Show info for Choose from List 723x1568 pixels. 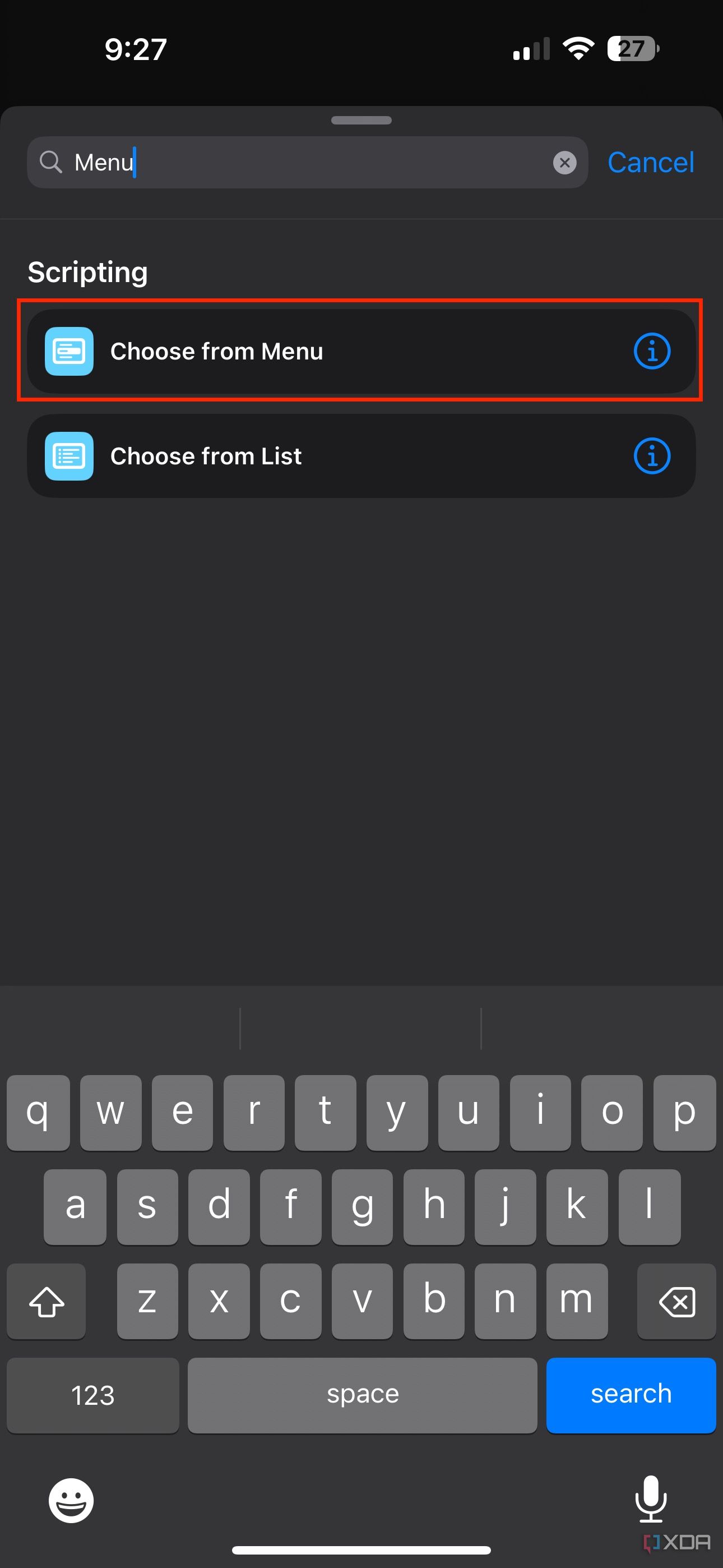(652, 456)
